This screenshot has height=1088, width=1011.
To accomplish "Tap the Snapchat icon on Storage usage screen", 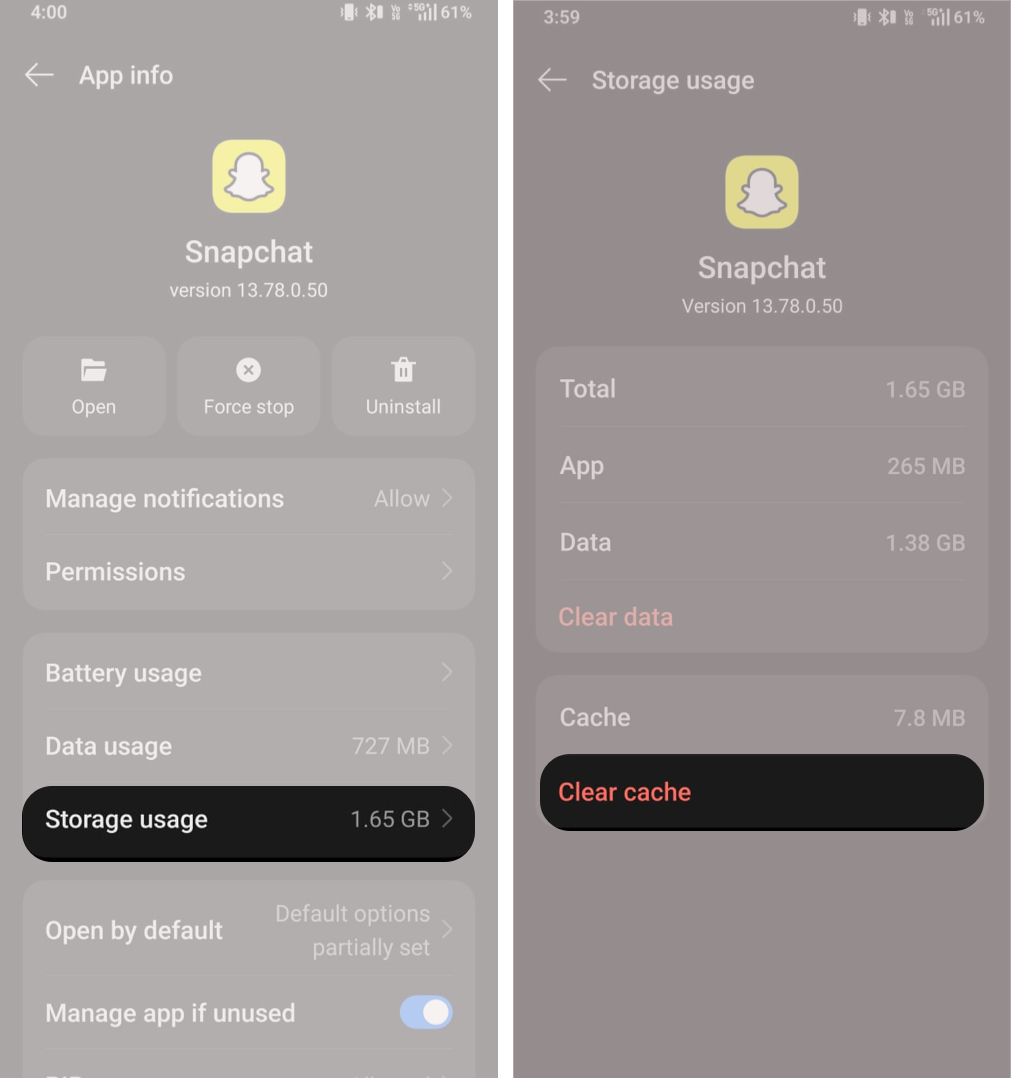I will 761,191.
